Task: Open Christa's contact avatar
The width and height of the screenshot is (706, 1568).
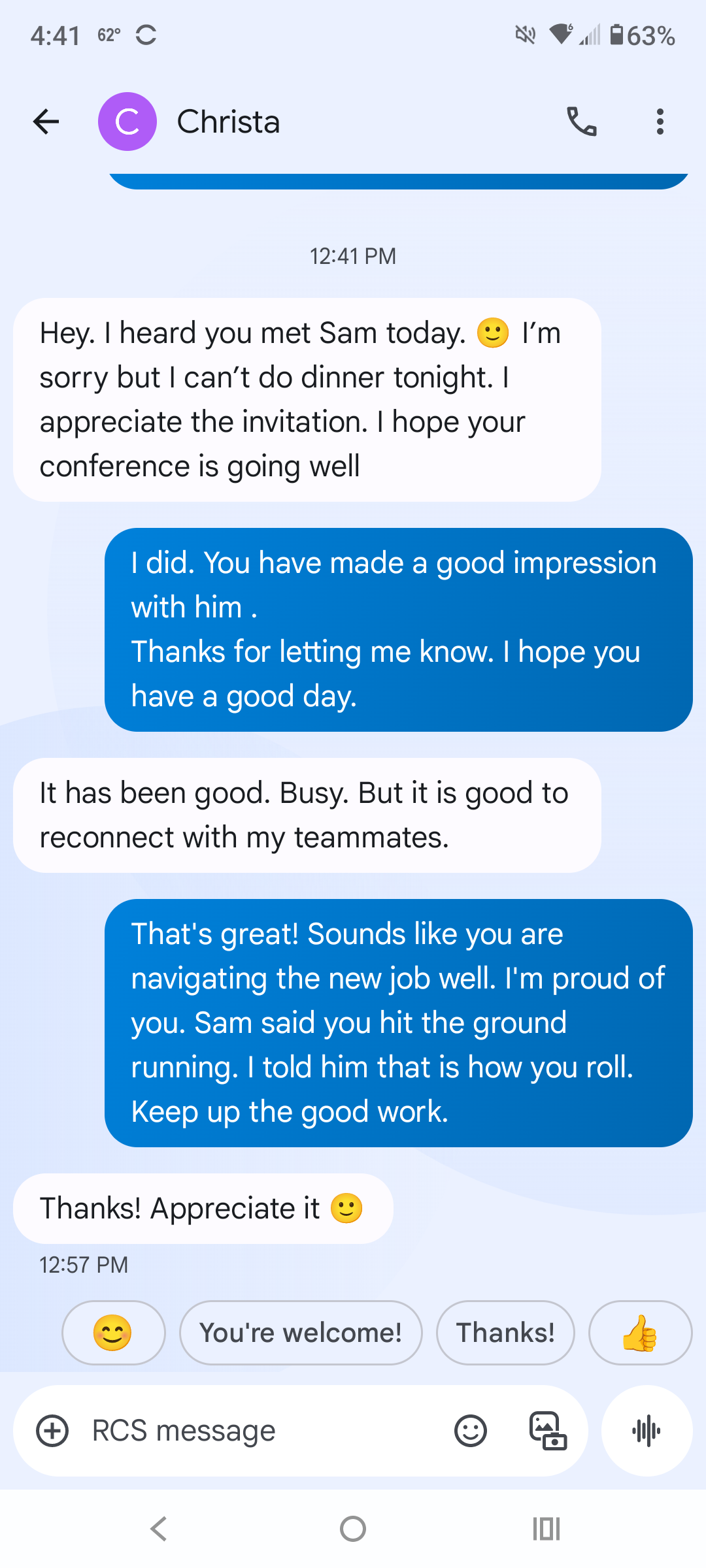Action: pos(127,122)
